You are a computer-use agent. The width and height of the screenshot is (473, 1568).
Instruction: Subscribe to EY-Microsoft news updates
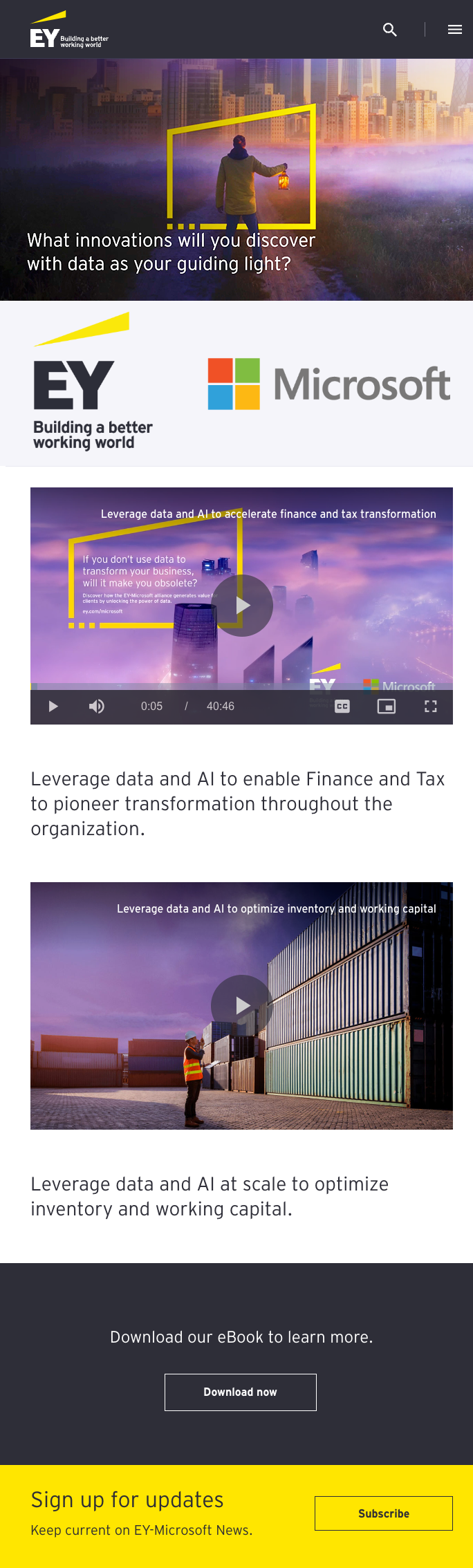[383, 1513]
